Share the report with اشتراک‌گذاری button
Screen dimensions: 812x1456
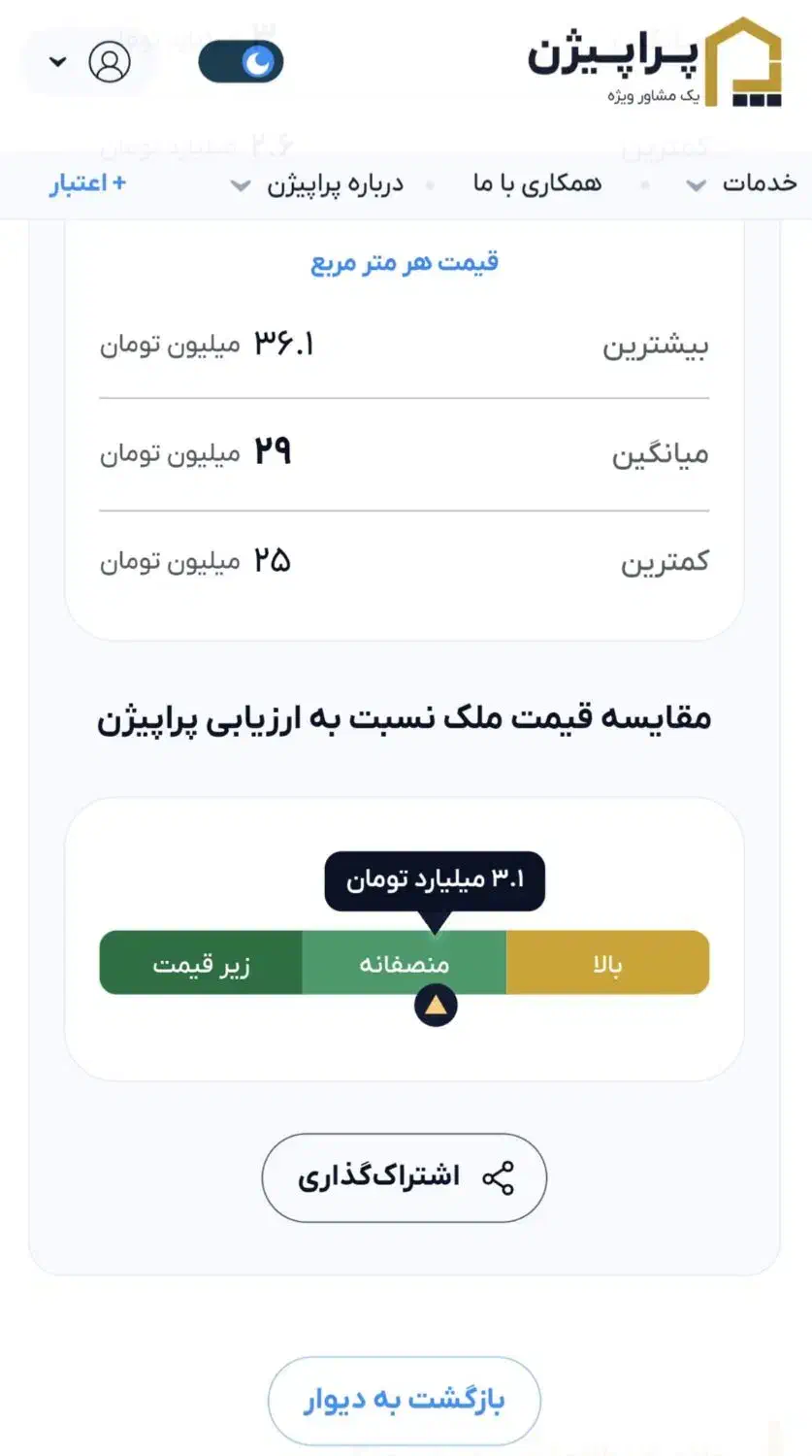coord(404,1177)
